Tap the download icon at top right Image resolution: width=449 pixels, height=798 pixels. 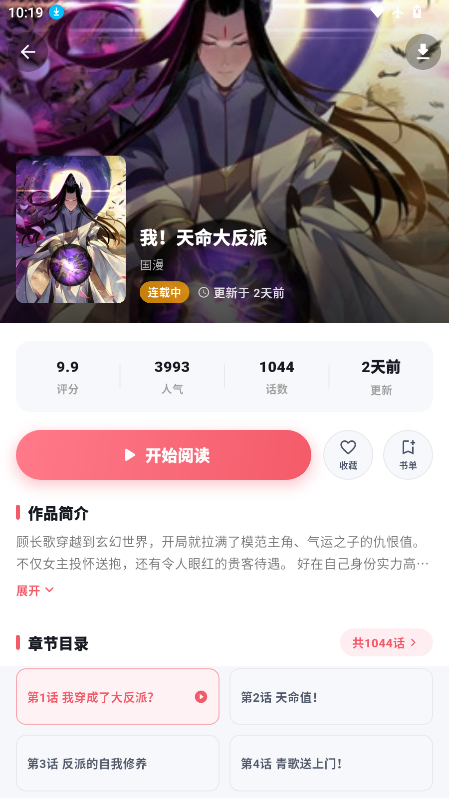tap(423, 52)
